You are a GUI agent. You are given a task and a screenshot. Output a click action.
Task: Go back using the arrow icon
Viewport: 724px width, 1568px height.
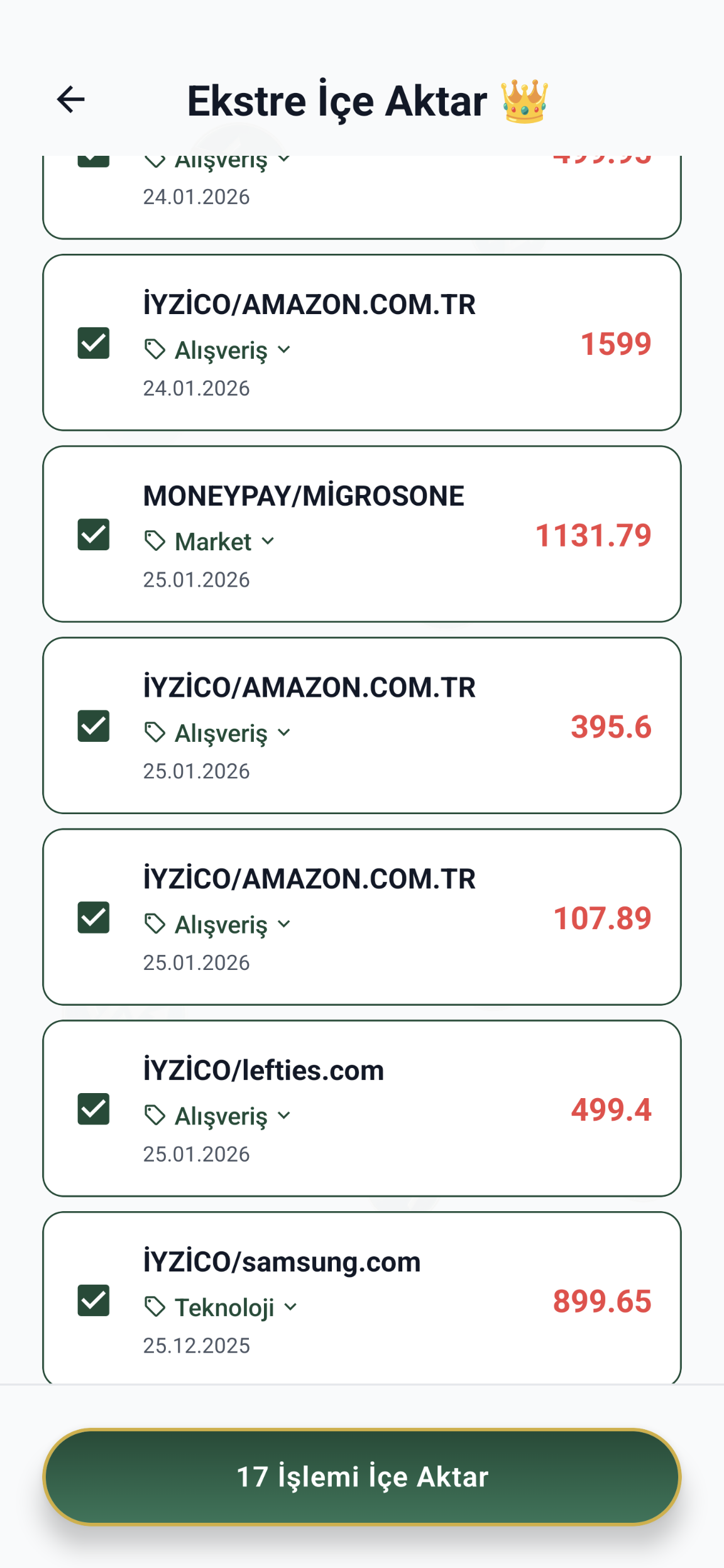(x=70, y=99)
